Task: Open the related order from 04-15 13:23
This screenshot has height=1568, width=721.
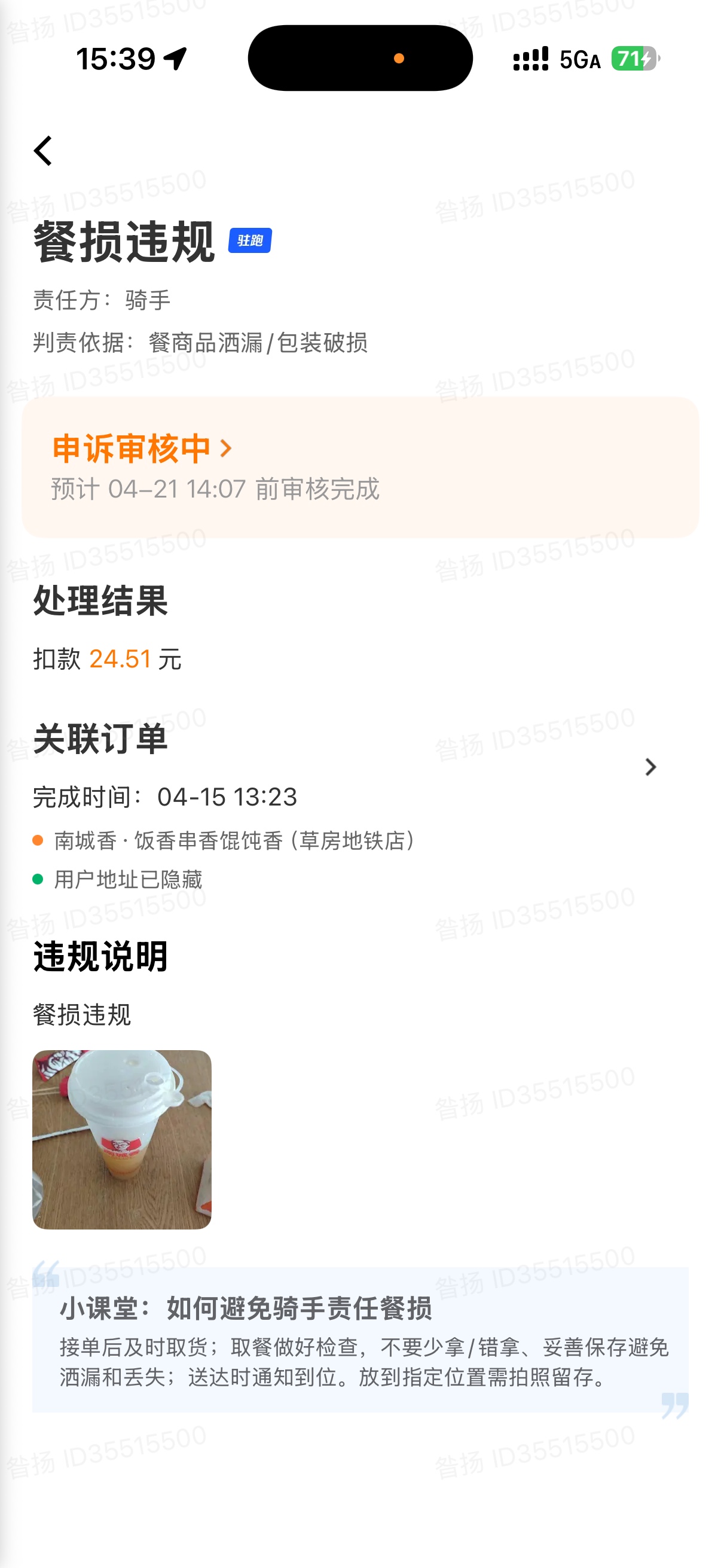Action: click(650, 767)
